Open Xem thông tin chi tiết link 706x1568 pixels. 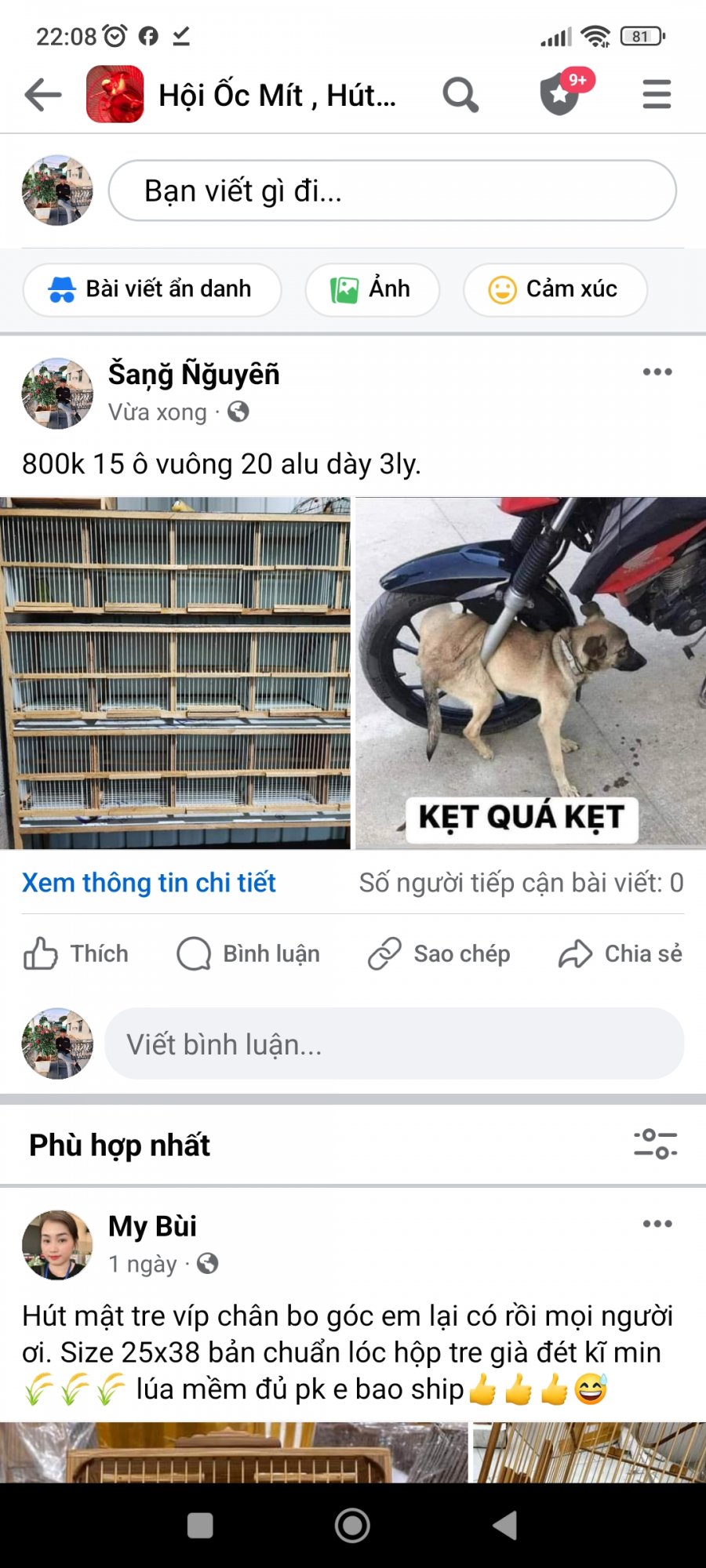(x=149, y=883)
